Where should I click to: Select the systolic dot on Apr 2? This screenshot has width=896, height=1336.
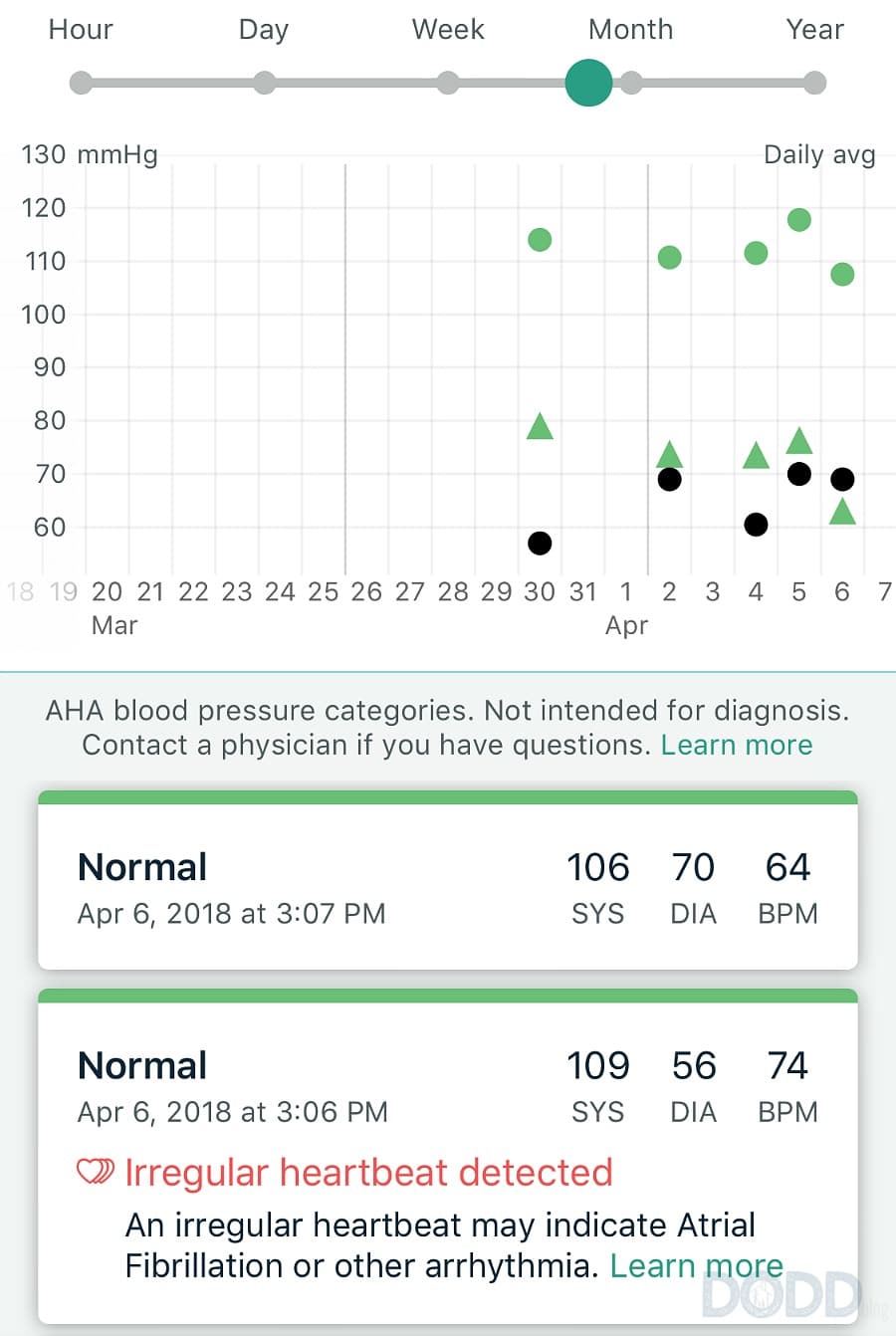669,258
